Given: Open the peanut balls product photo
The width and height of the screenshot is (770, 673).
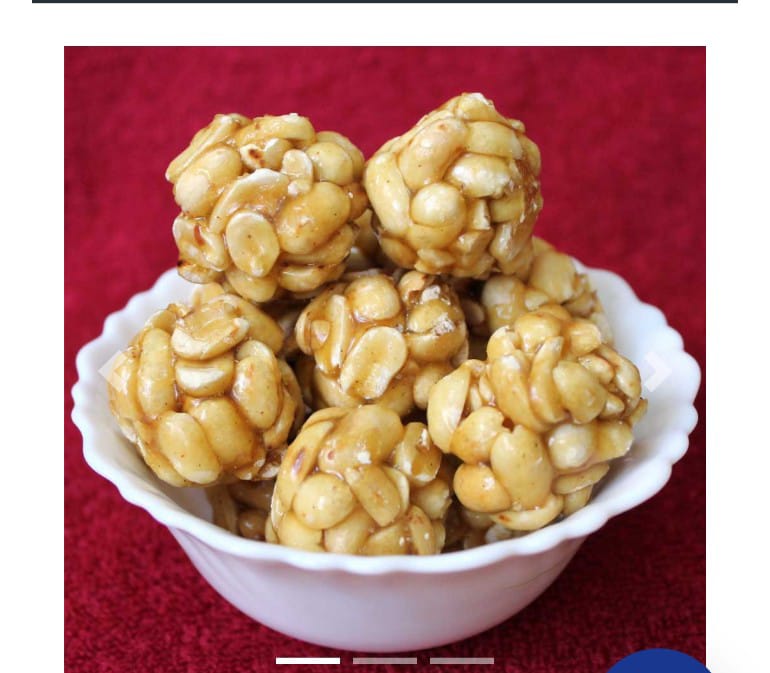Looking at the screenshot, I should coord(385,330).
